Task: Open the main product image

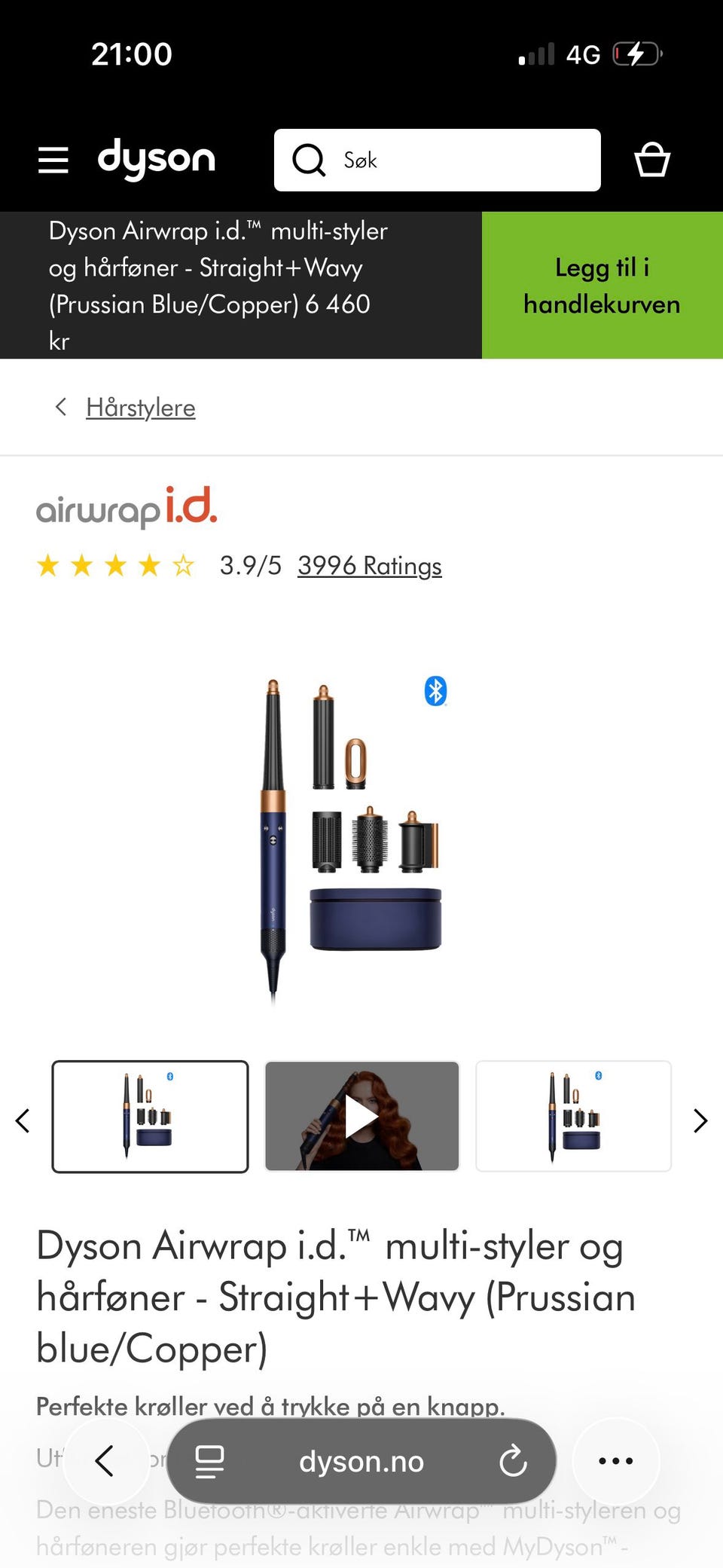Action: click(x=354, y=840)
